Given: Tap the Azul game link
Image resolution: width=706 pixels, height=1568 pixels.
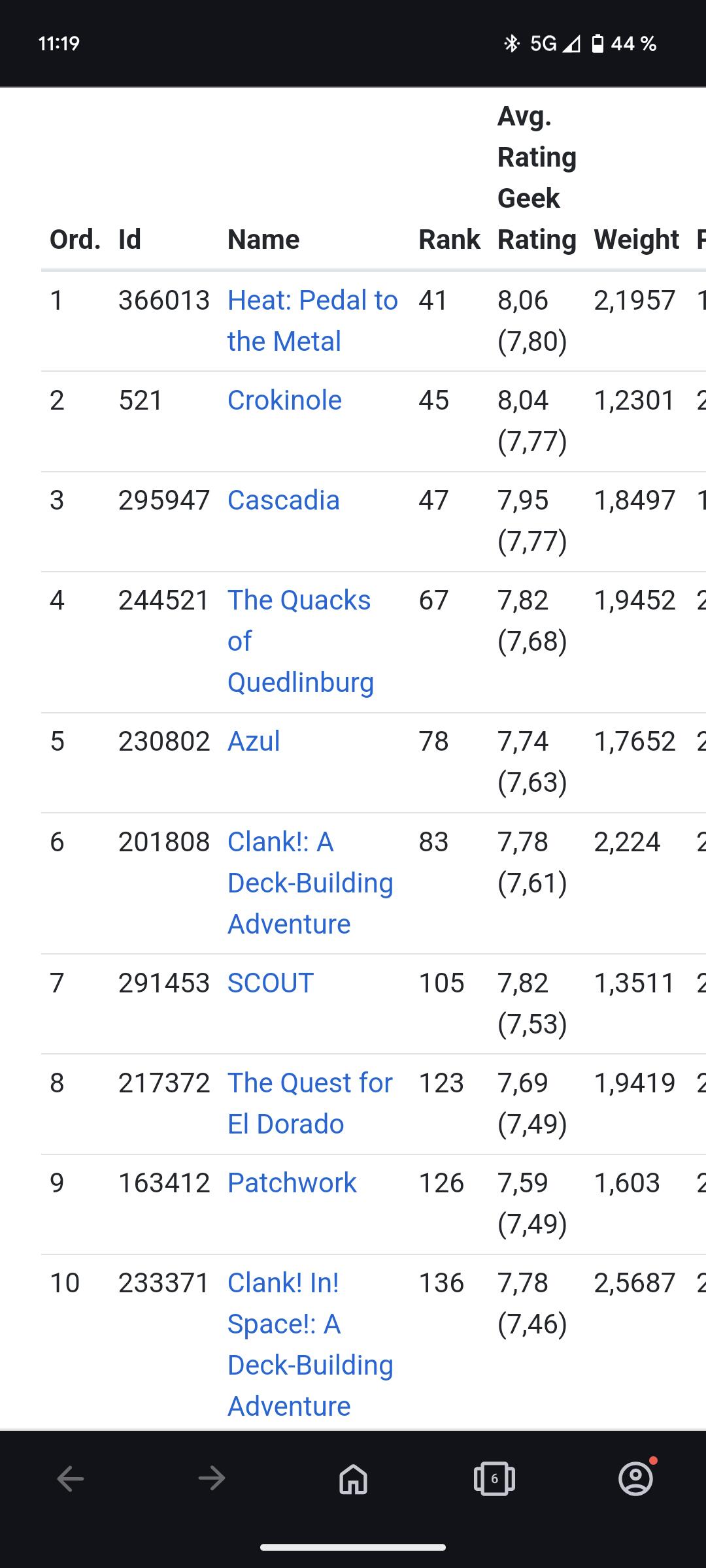Looking at the screenshot, I should point(254,741).
